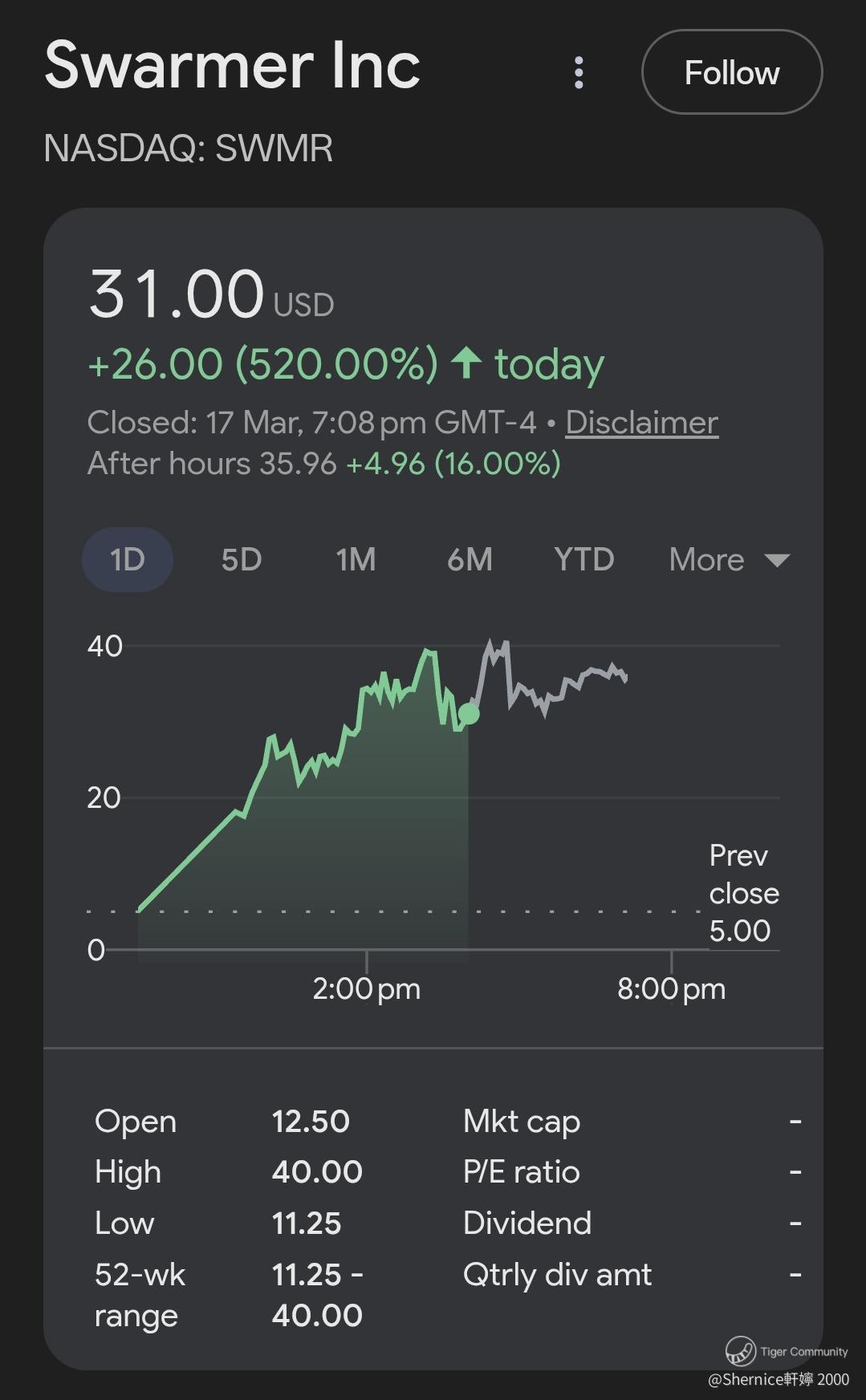Switch to the 5D chart range
The image size is (866, 1400).
pyautogui.click(x=242, y=560)
